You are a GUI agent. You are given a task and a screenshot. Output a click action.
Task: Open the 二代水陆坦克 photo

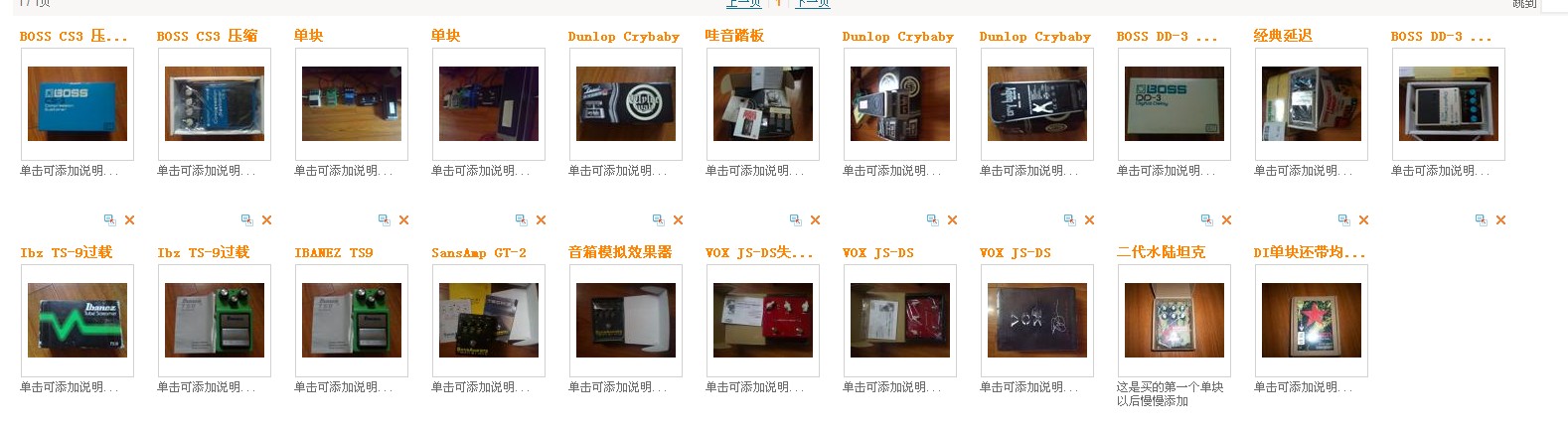pos(1174,320)
